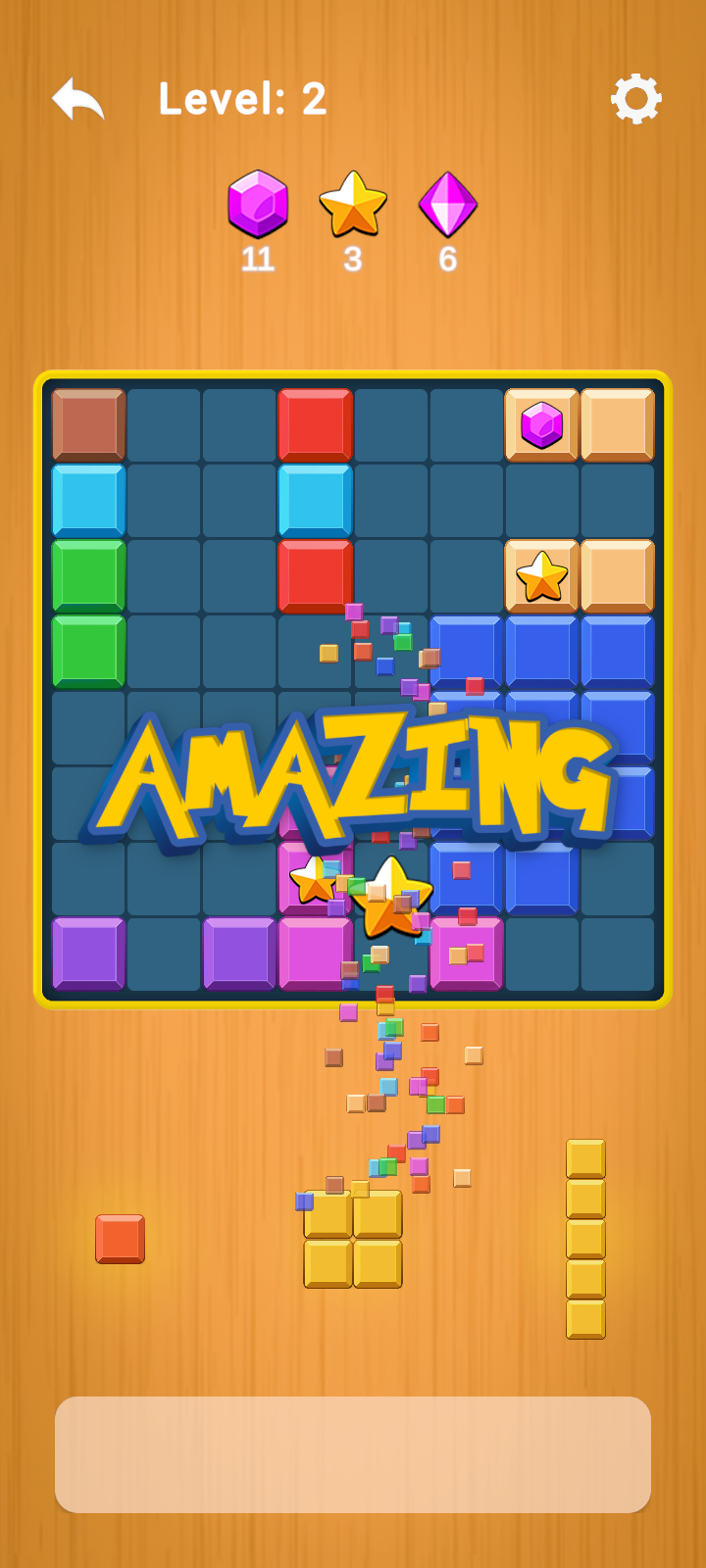Viewport: 706px width, 1568px height.
Task: Open the settings gear
Action: click(x=635, y=99)
